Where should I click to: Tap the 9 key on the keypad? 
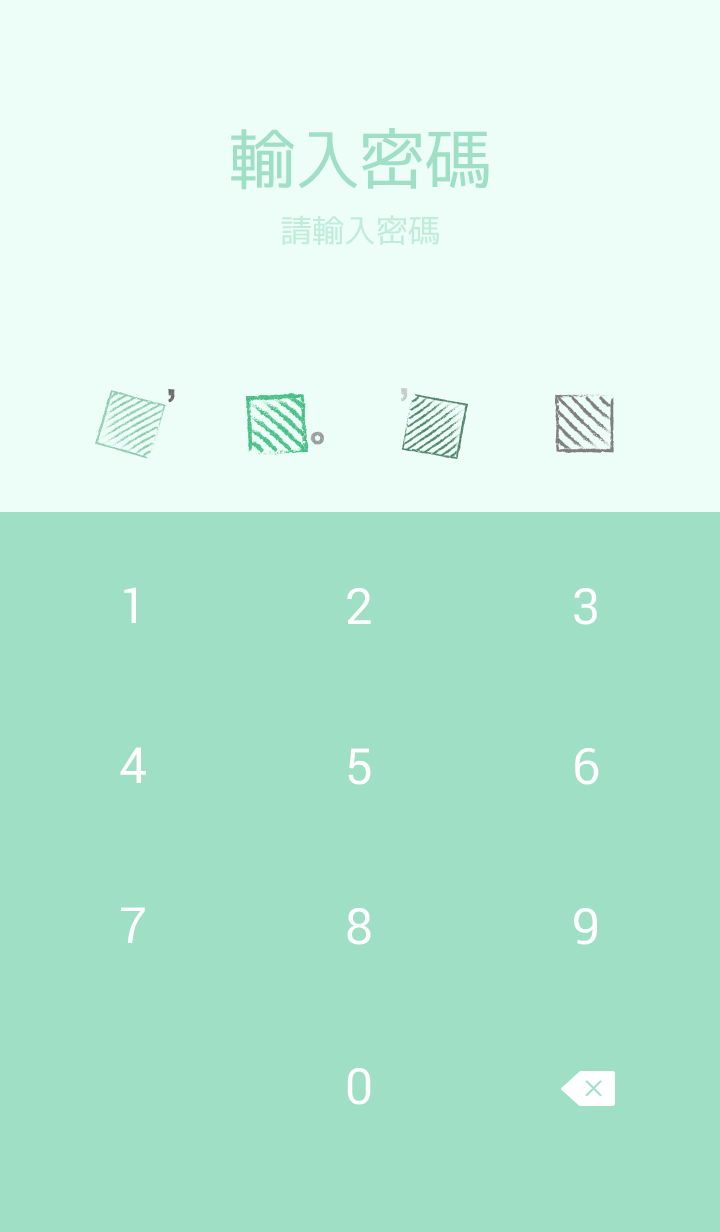[x=586, y=927]
